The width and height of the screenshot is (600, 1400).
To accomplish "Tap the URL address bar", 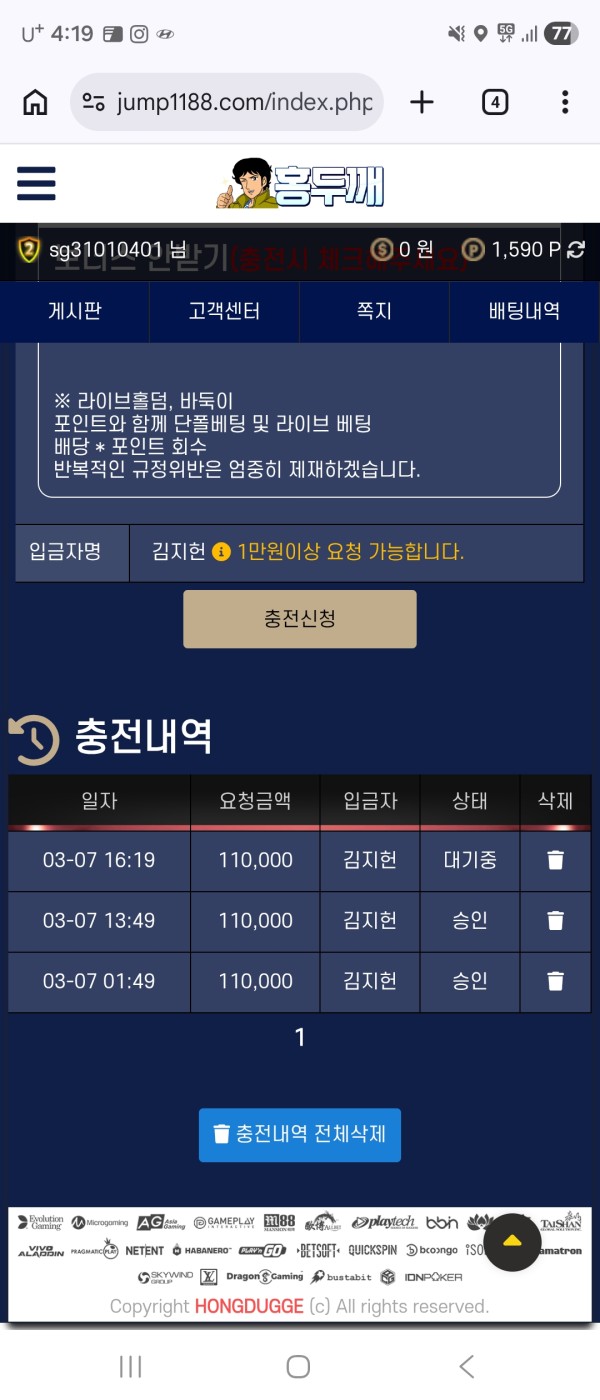I will tap(228, 102).
